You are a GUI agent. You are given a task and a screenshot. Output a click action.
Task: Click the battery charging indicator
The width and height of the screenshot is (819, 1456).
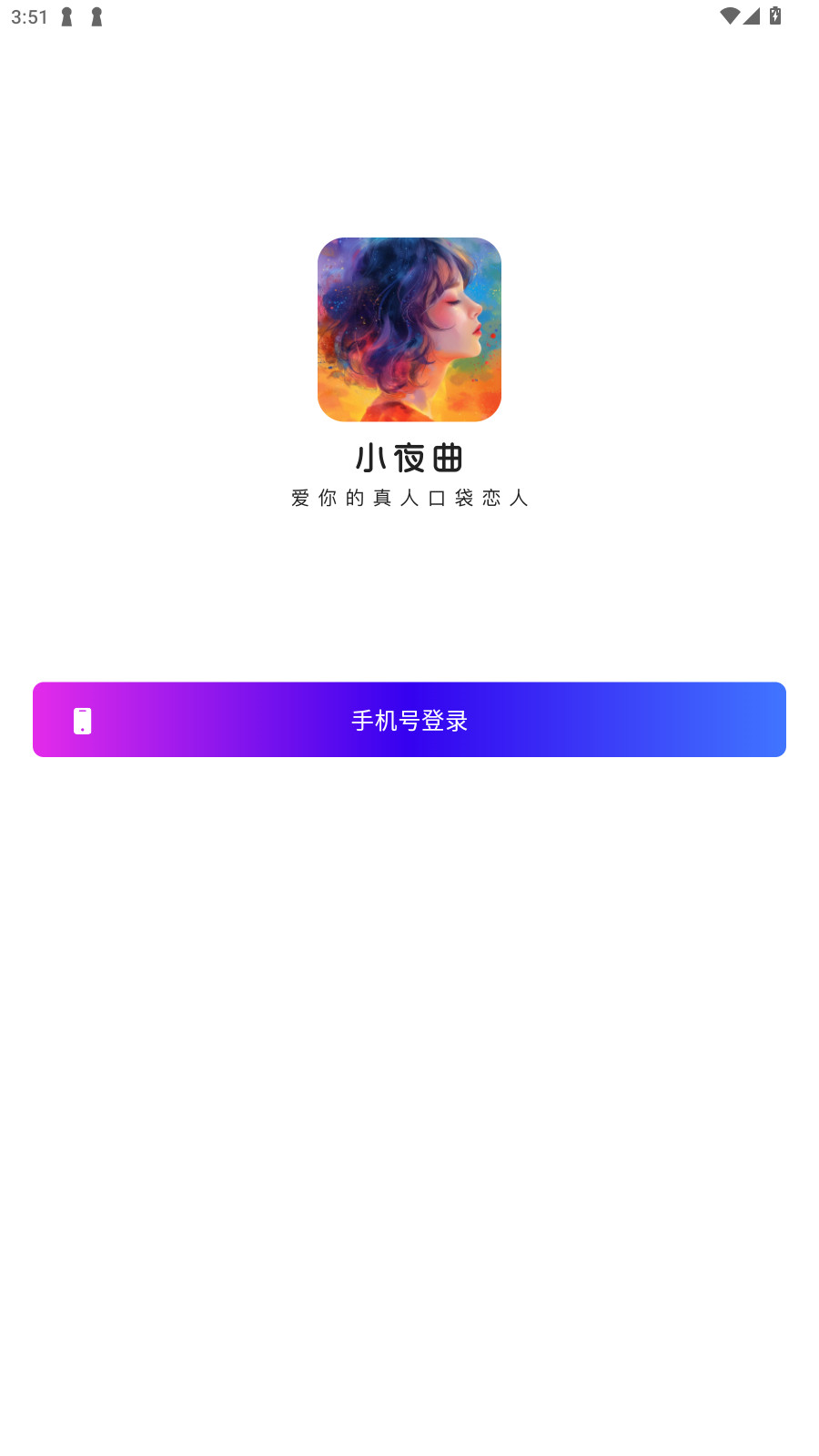[775, 15]
